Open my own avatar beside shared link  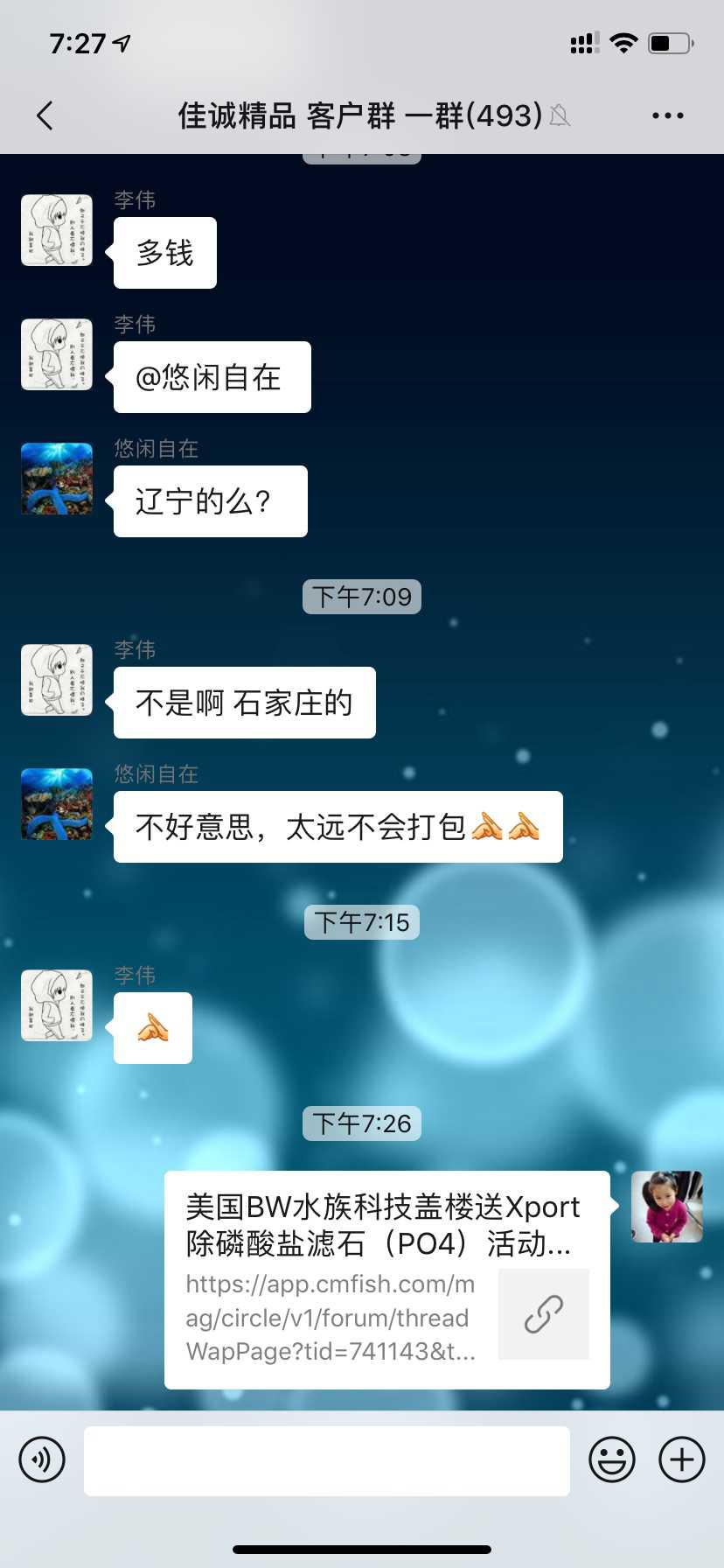click(667, 1207)
